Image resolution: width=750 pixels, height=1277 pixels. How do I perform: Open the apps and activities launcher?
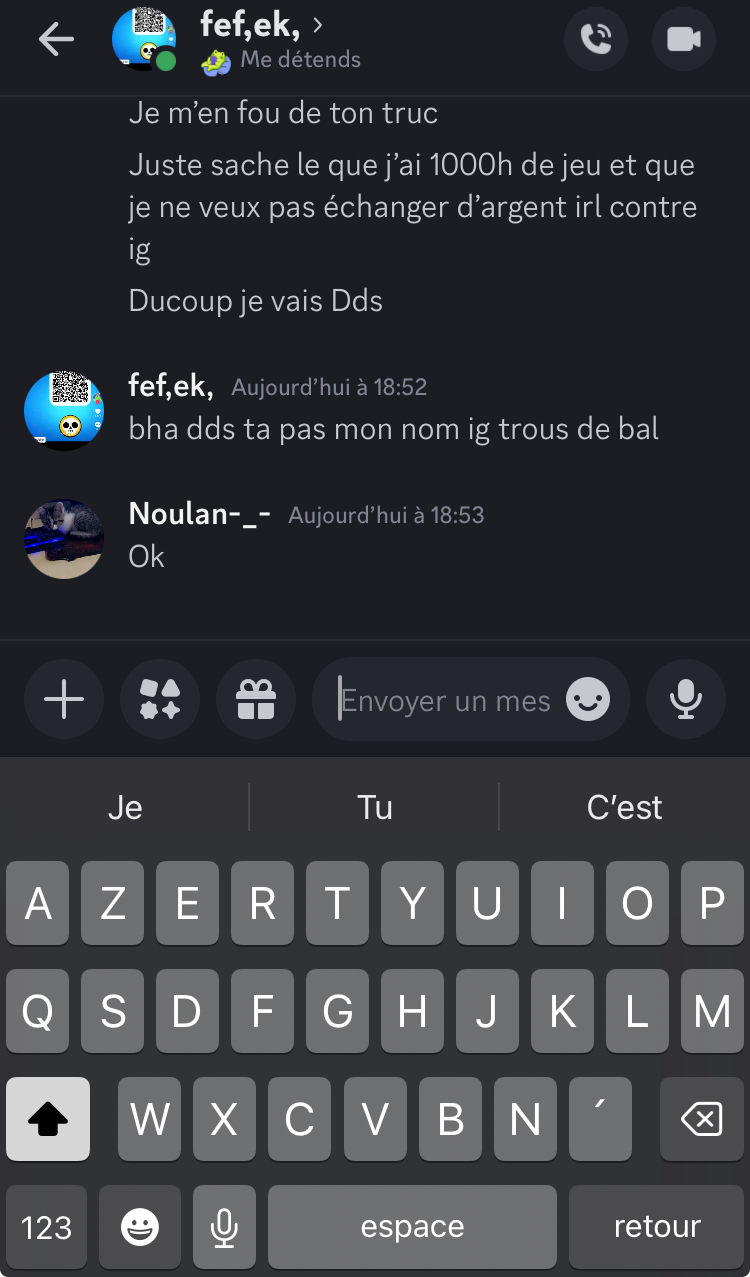pos(160,699)
